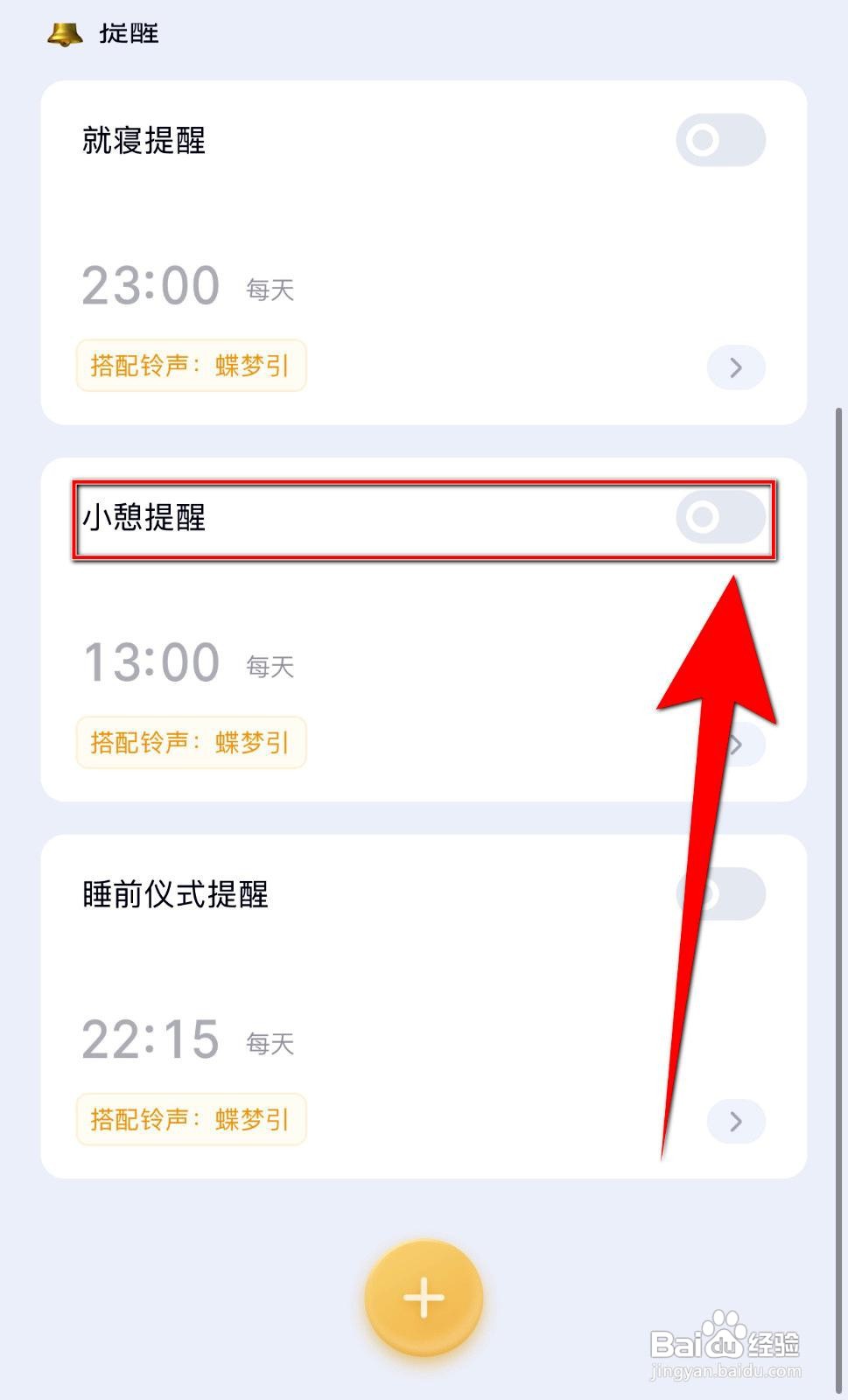Tap the ringtone label of the 22:15 reminder
Screen dimensions: 848x1400
coord(191,1119)
